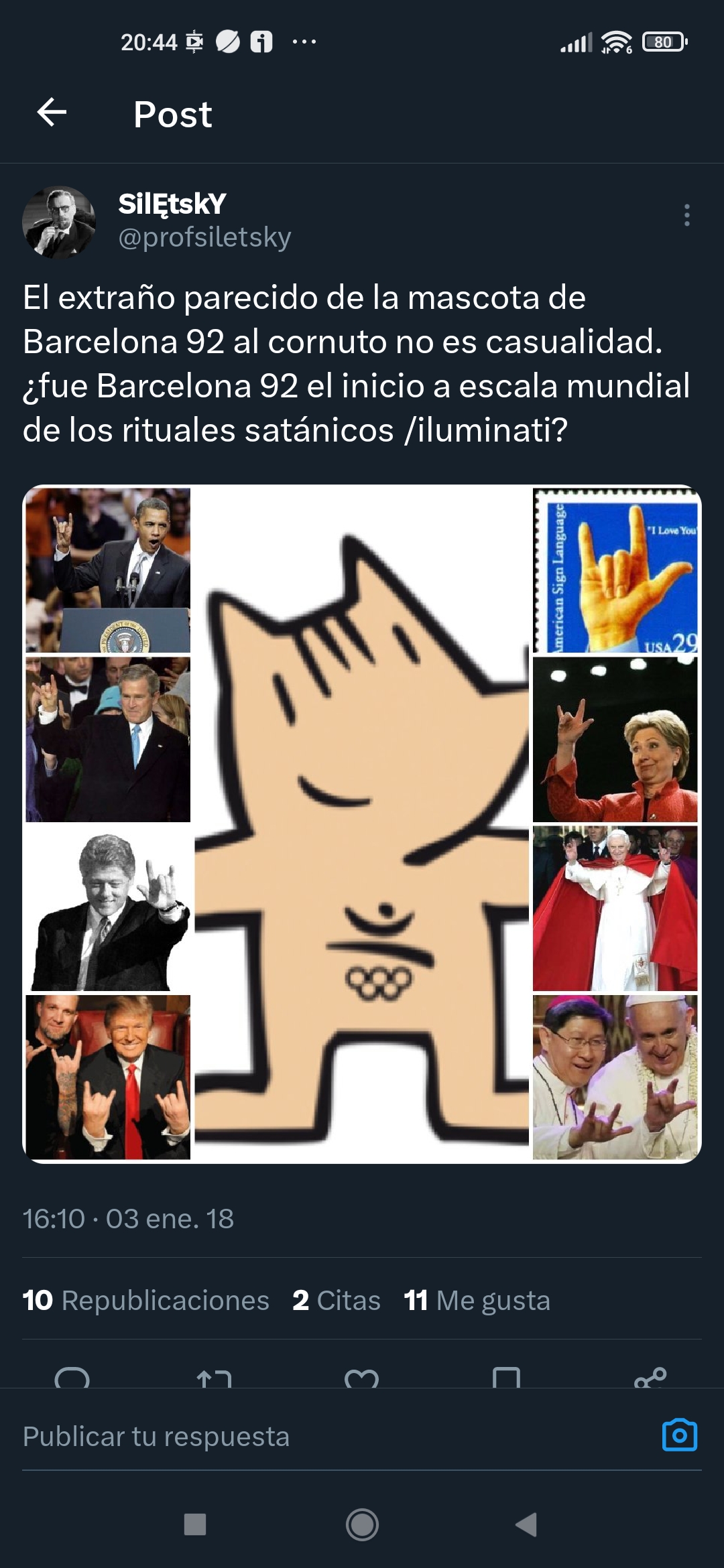Go back using the top arrow

coord(52,113)
